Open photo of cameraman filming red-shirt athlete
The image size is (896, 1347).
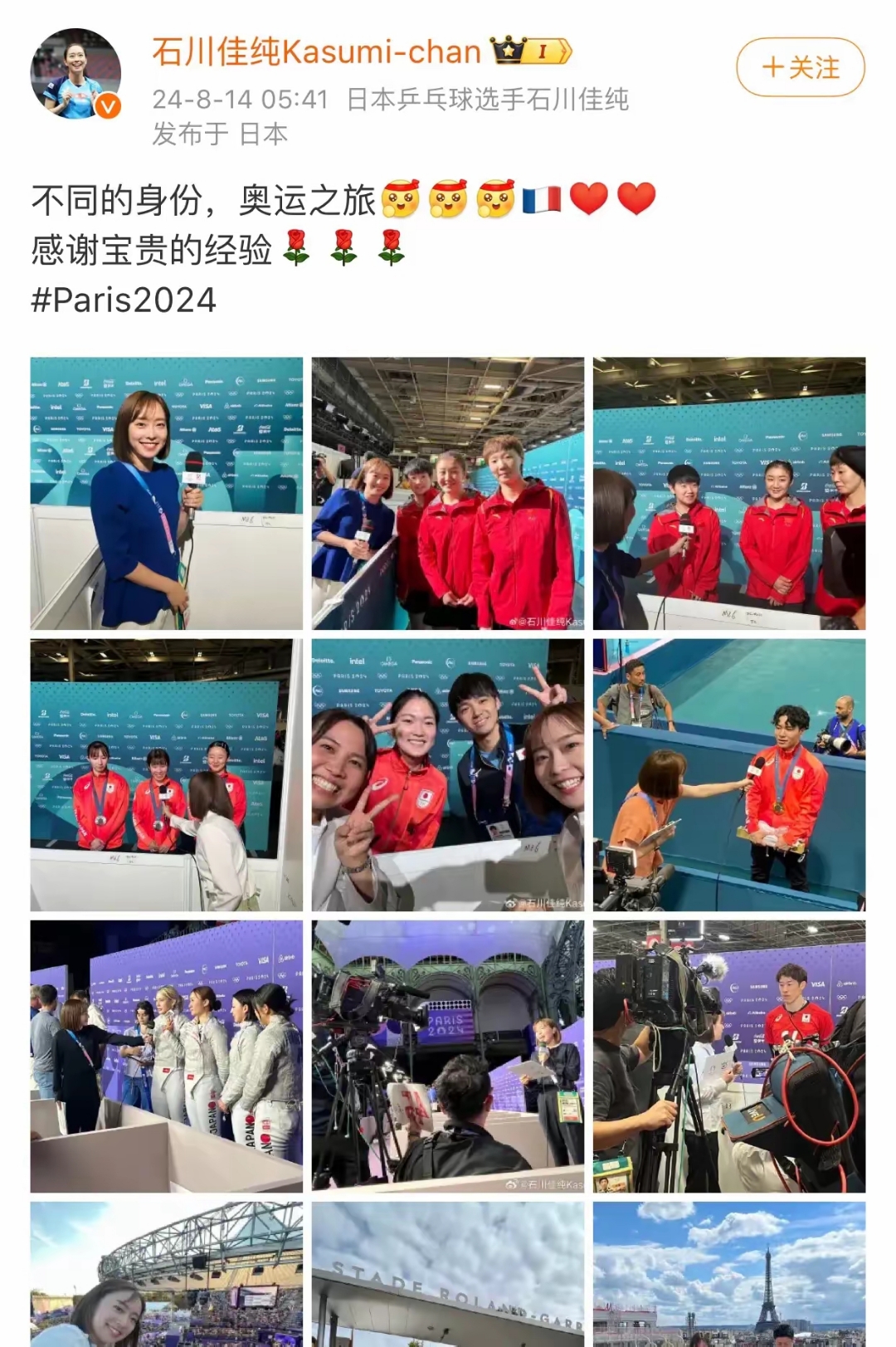(x=728, y=1056)
